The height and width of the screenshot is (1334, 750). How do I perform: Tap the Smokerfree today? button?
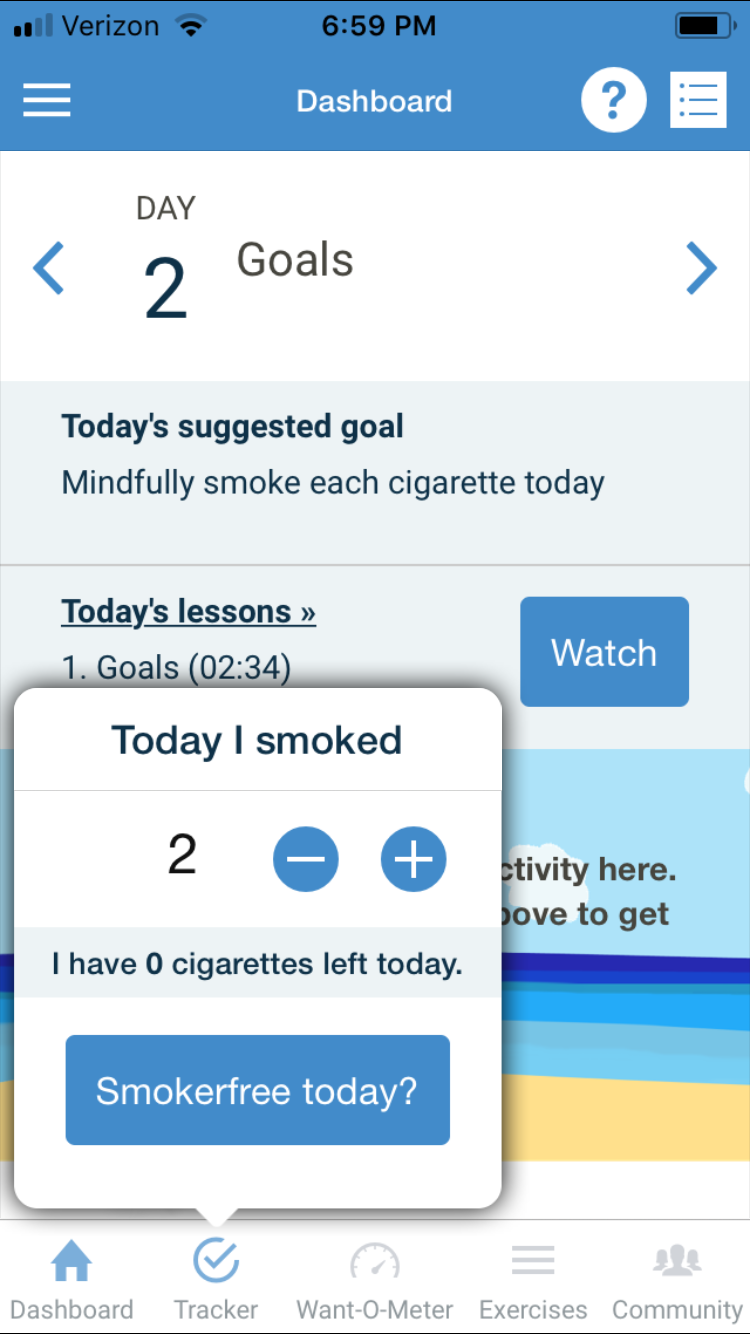257,1089
